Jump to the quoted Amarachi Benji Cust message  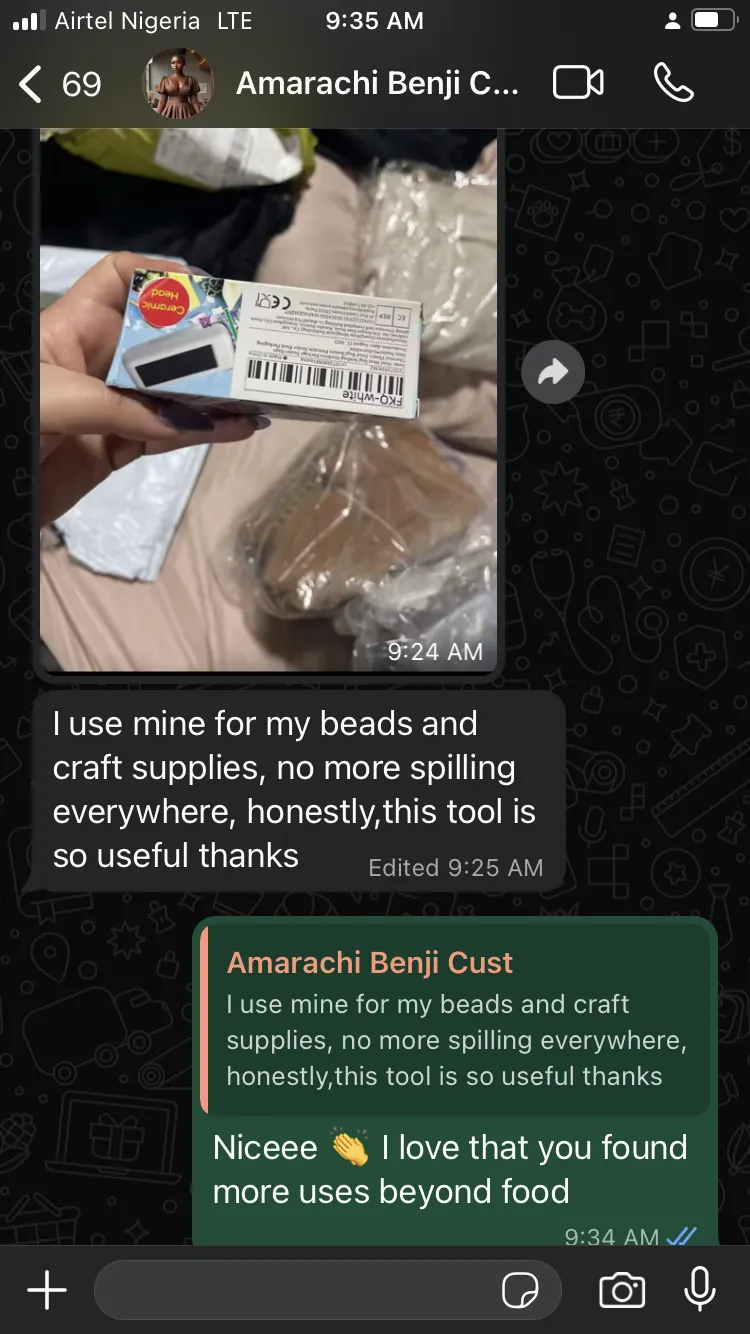coord(456,1019)
